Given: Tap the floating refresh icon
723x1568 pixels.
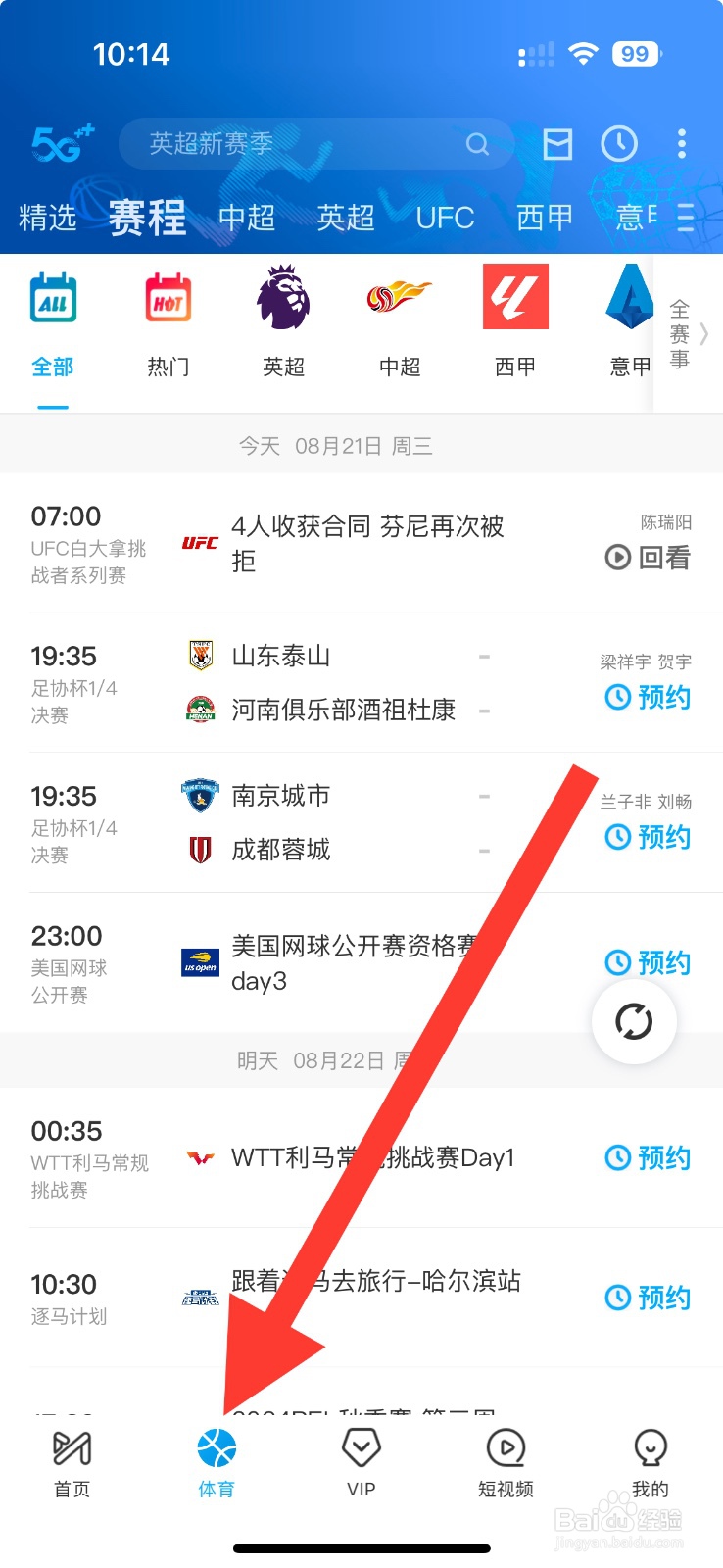Looking at the screenshot, I should point(634,1021).
